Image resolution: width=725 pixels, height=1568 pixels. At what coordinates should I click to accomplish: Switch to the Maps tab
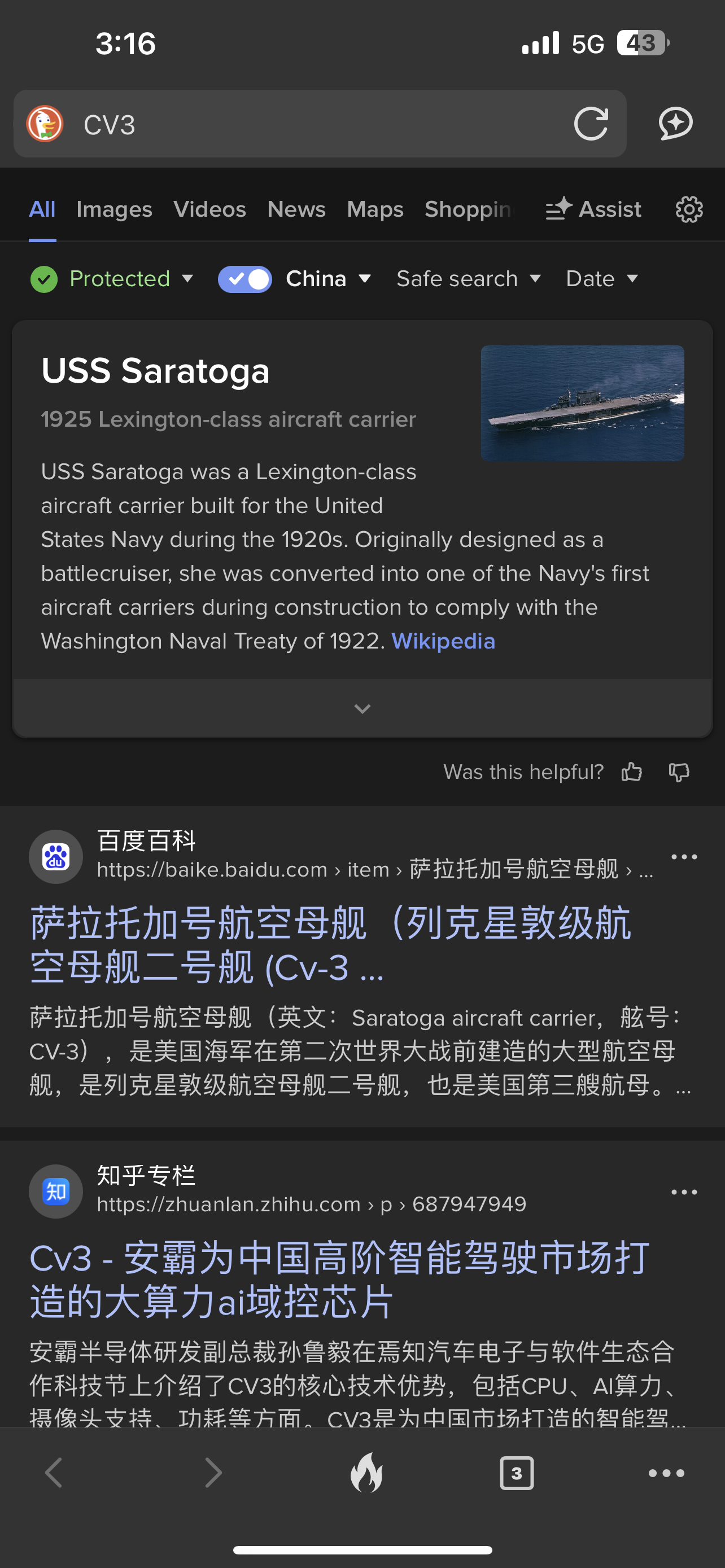[375, 209]
